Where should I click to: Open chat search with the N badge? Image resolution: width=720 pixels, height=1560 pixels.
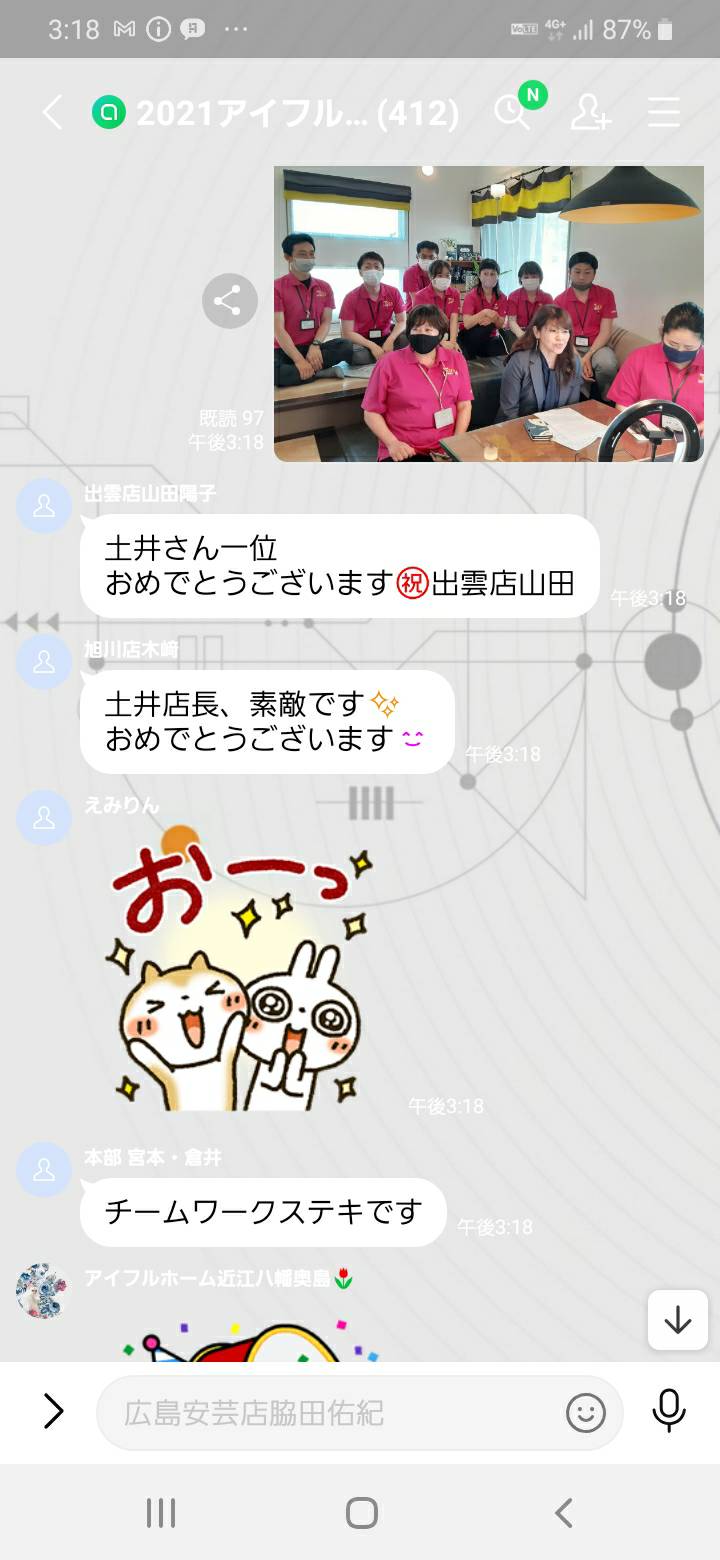click(514, 112)
